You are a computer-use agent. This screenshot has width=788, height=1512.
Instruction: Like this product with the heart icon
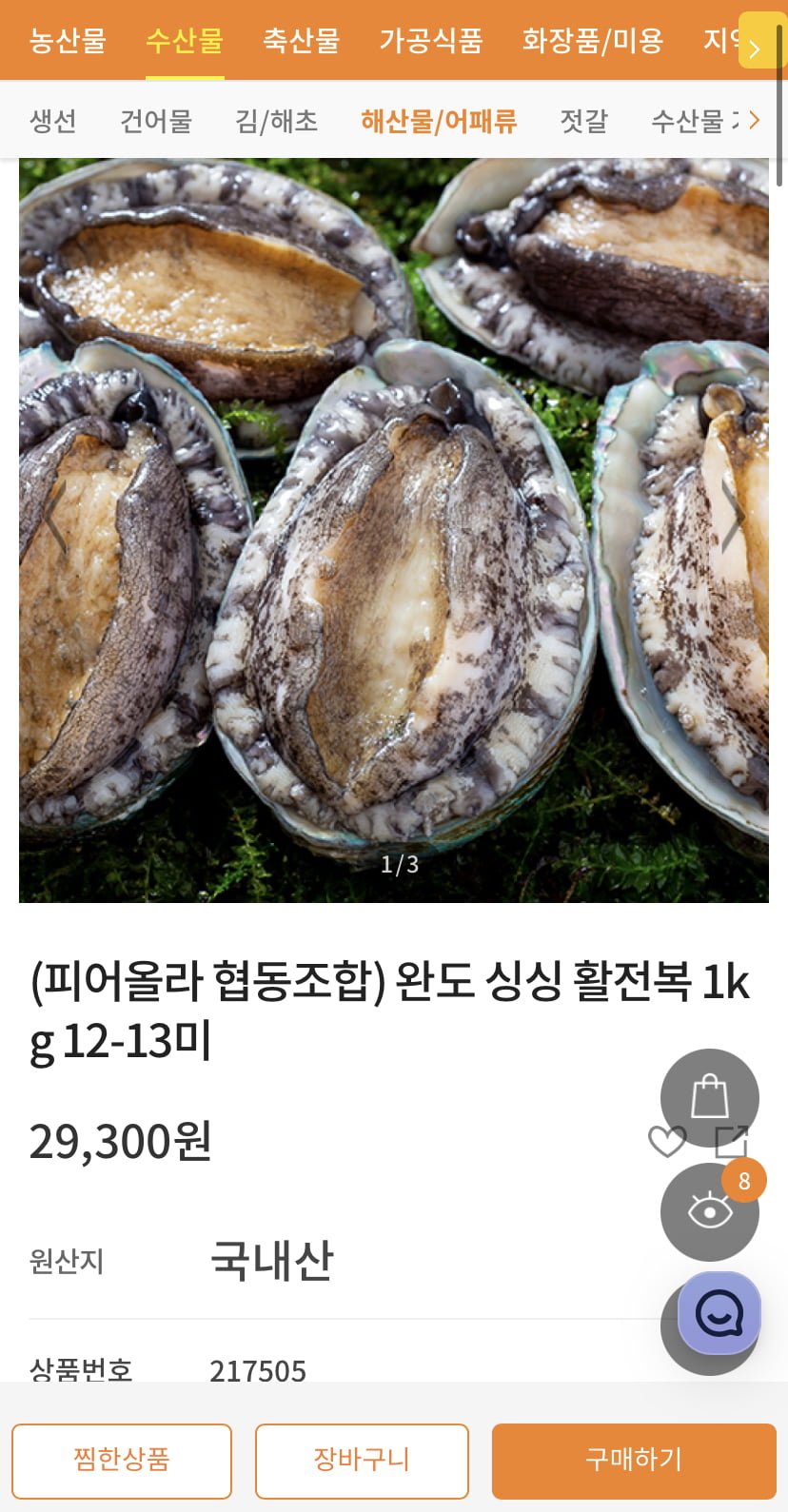(x=667, y=1141)
